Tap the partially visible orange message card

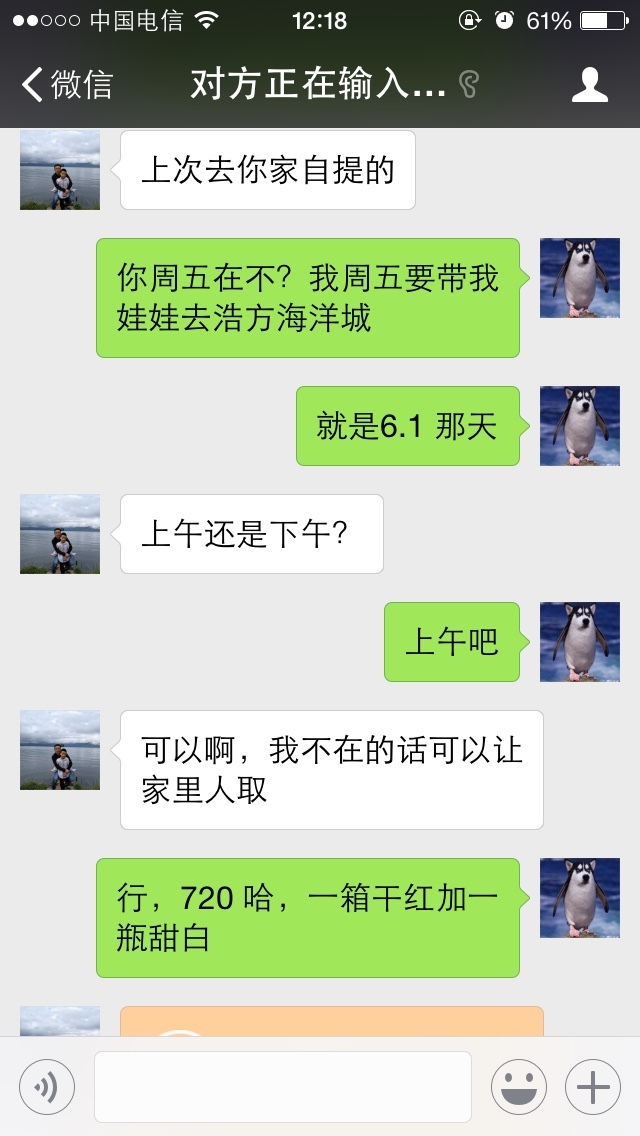coord(332,1021)
